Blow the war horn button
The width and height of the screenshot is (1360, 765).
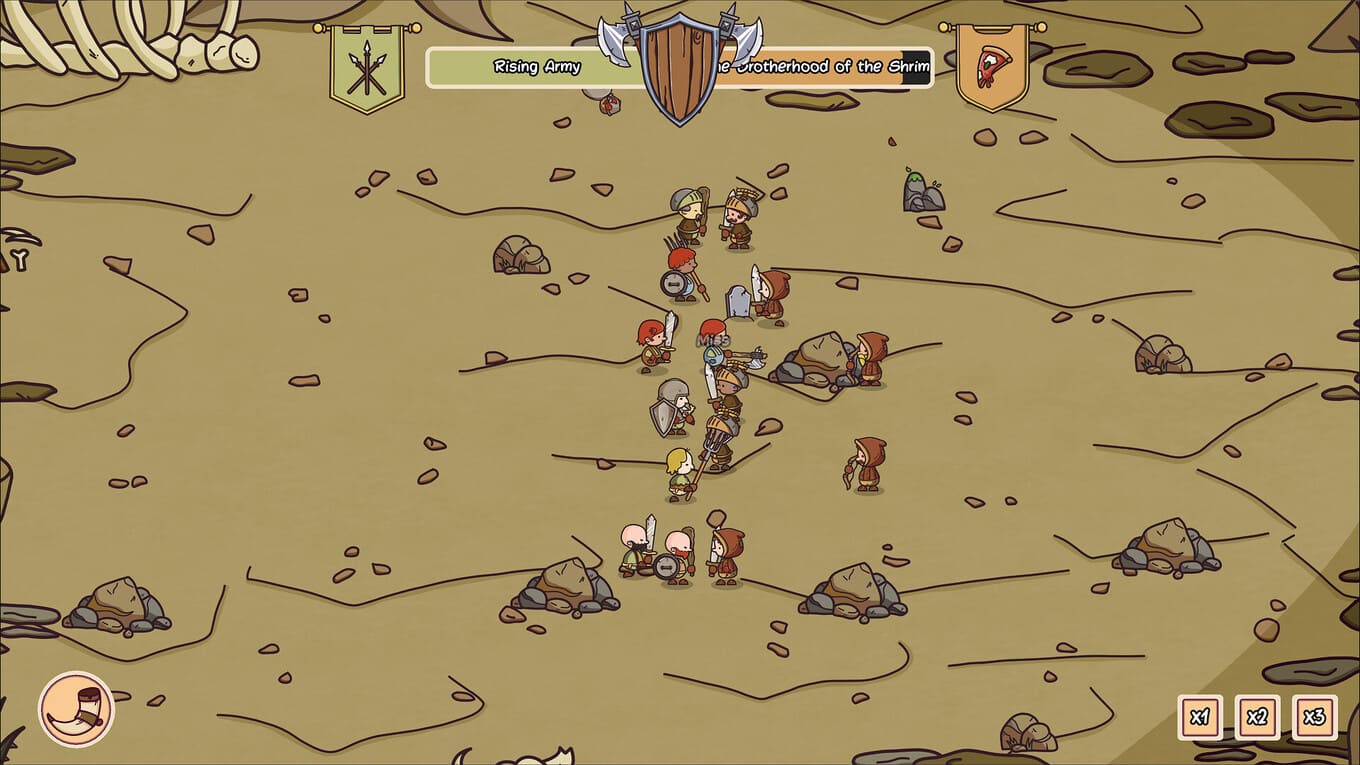point(77,709)
